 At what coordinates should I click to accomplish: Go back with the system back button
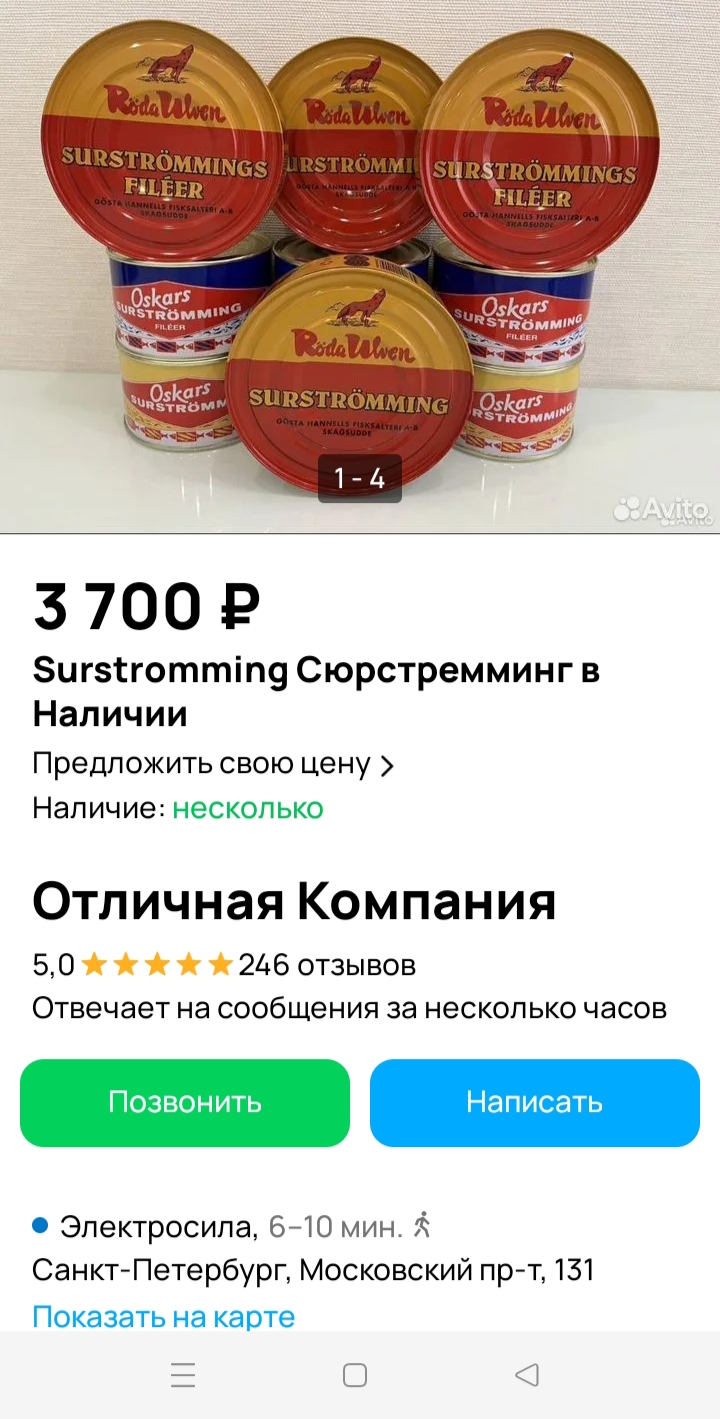pyautogui.click(x=527, y=1375)
